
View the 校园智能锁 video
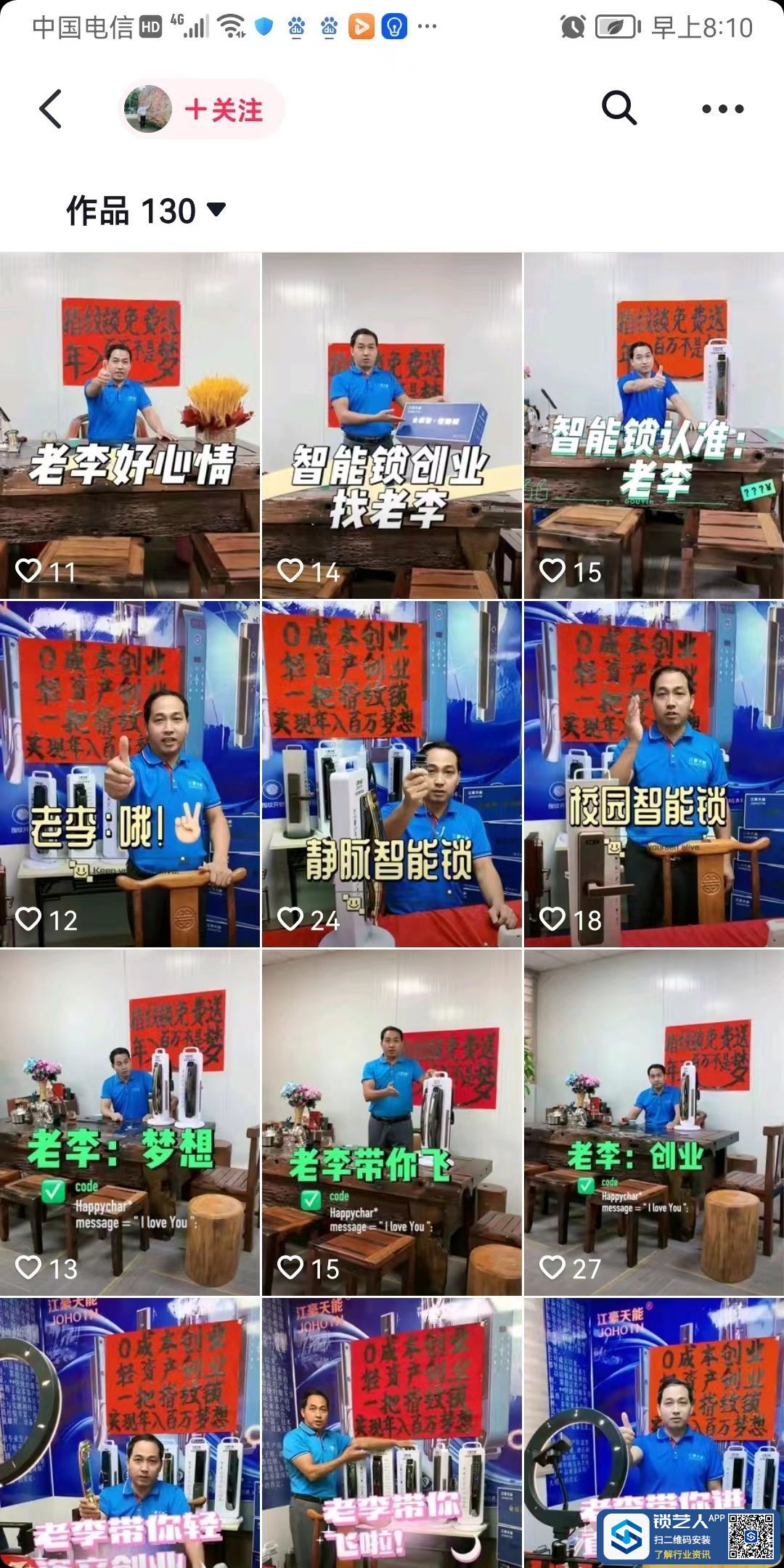[x=653, y=774]
